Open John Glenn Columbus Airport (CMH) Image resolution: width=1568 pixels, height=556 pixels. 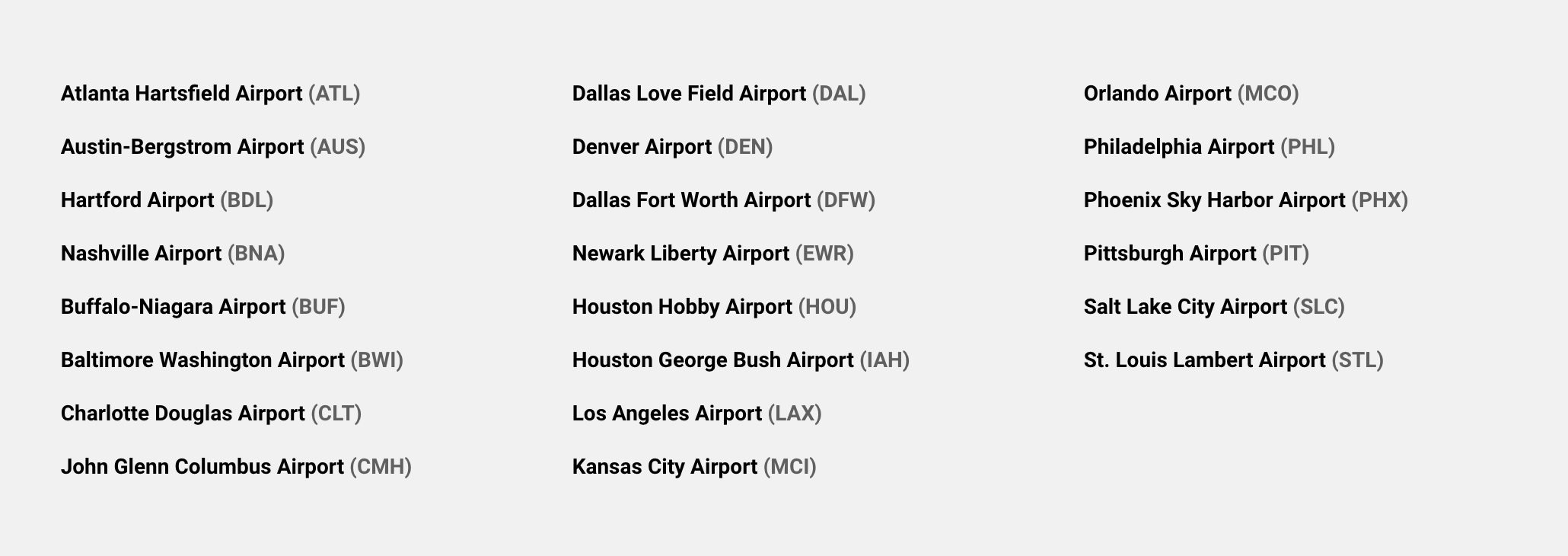point(236,467)
